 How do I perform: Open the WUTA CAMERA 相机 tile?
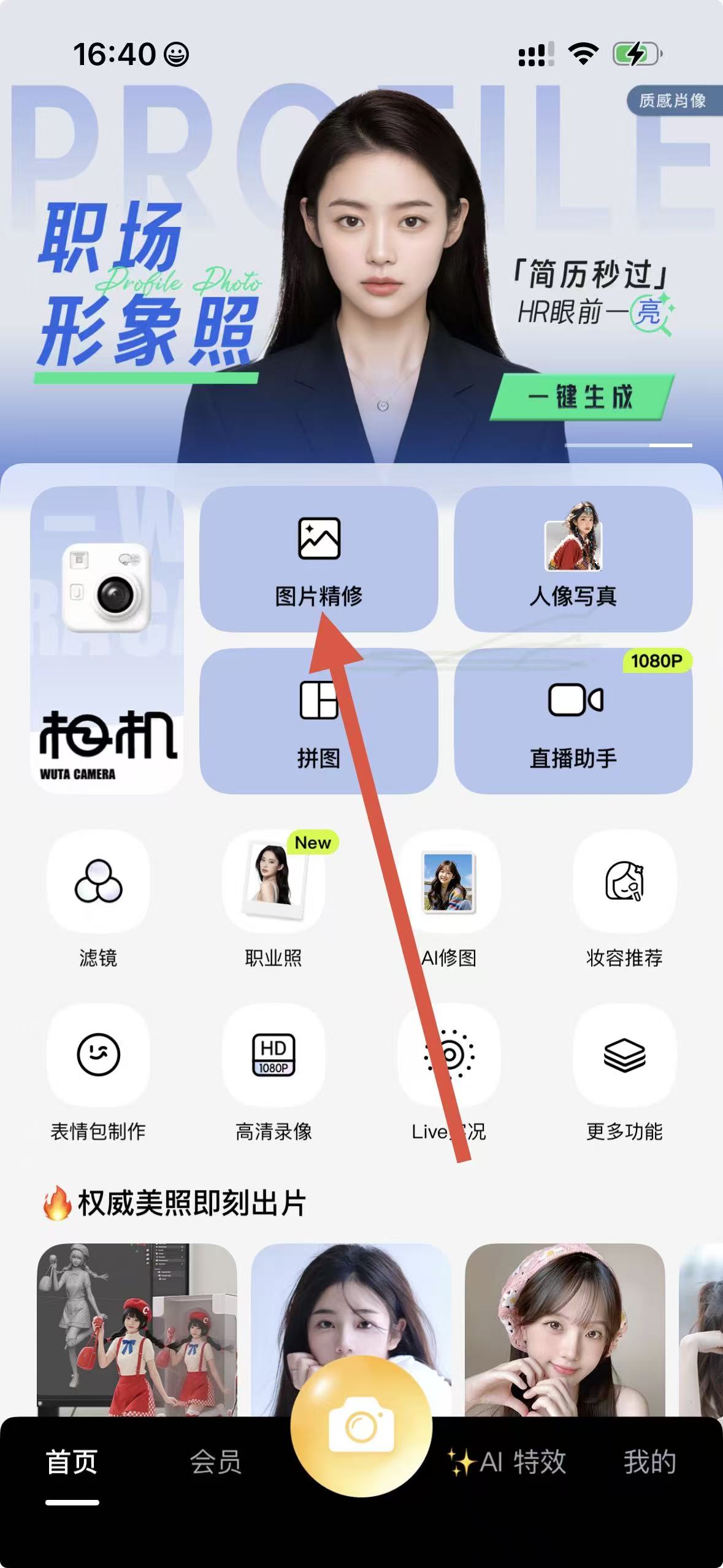(107, 640)
